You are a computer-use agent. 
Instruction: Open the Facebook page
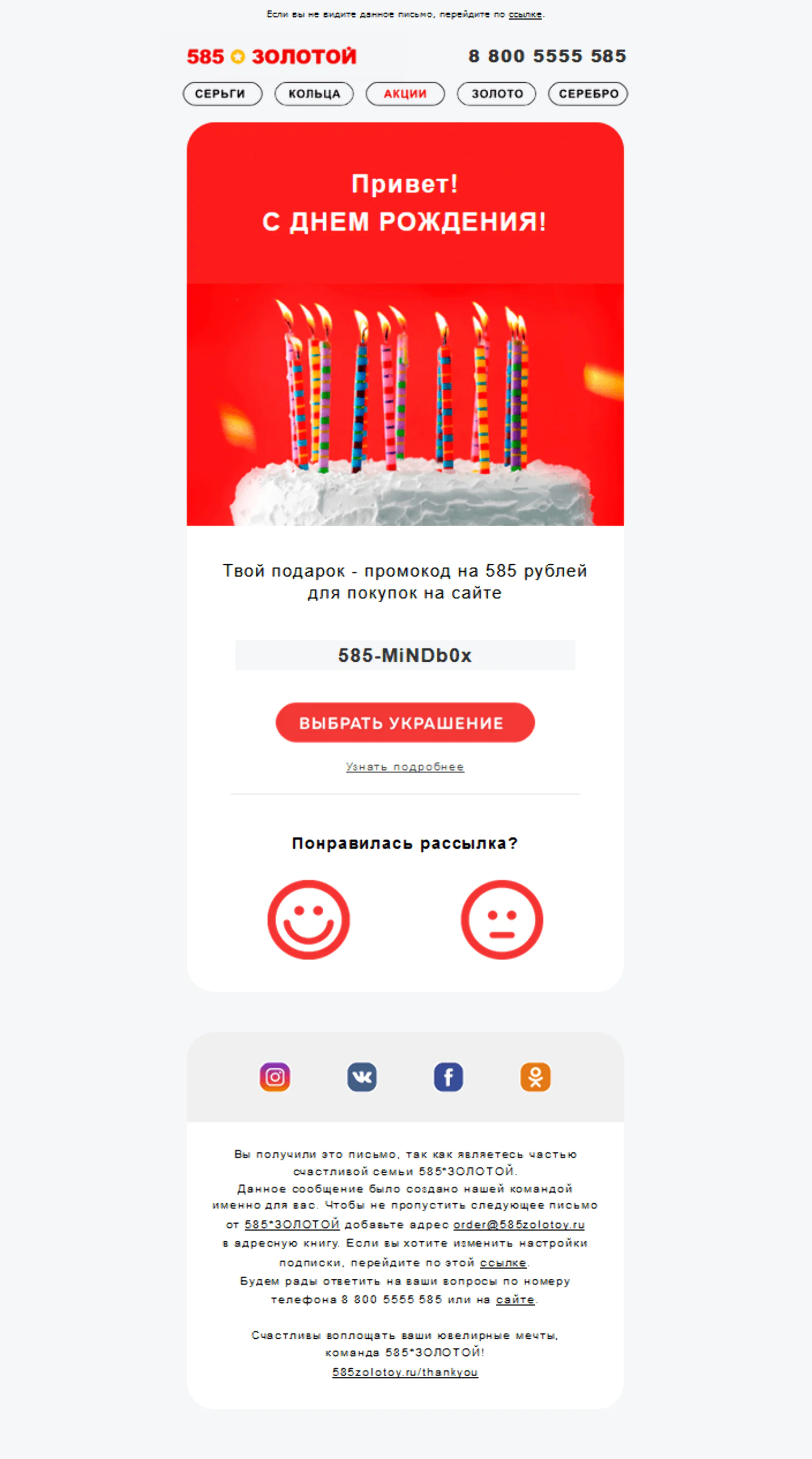pos(449,1077)
